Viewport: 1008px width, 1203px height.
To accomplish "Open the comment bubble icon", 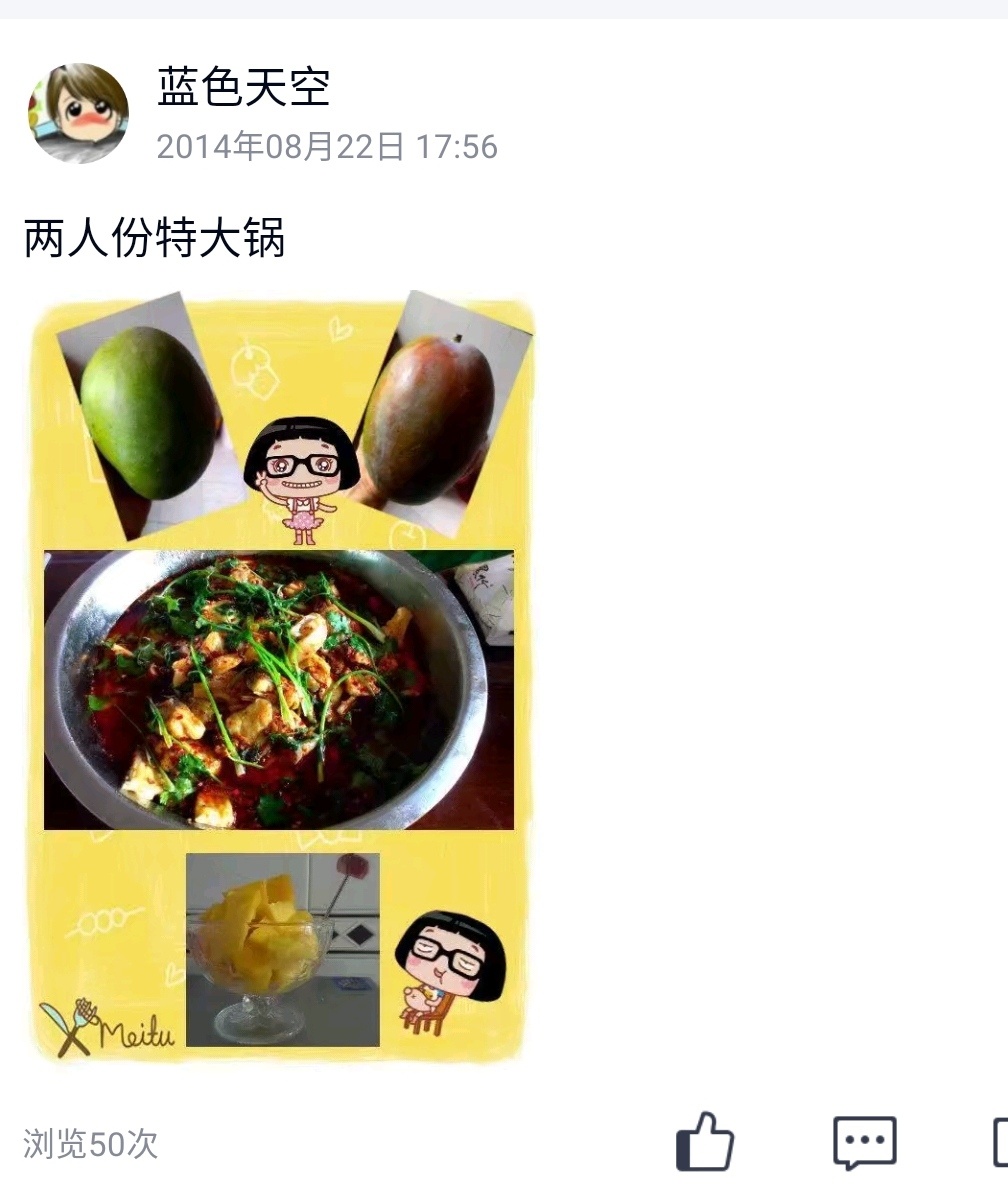I will (864, 1141).
